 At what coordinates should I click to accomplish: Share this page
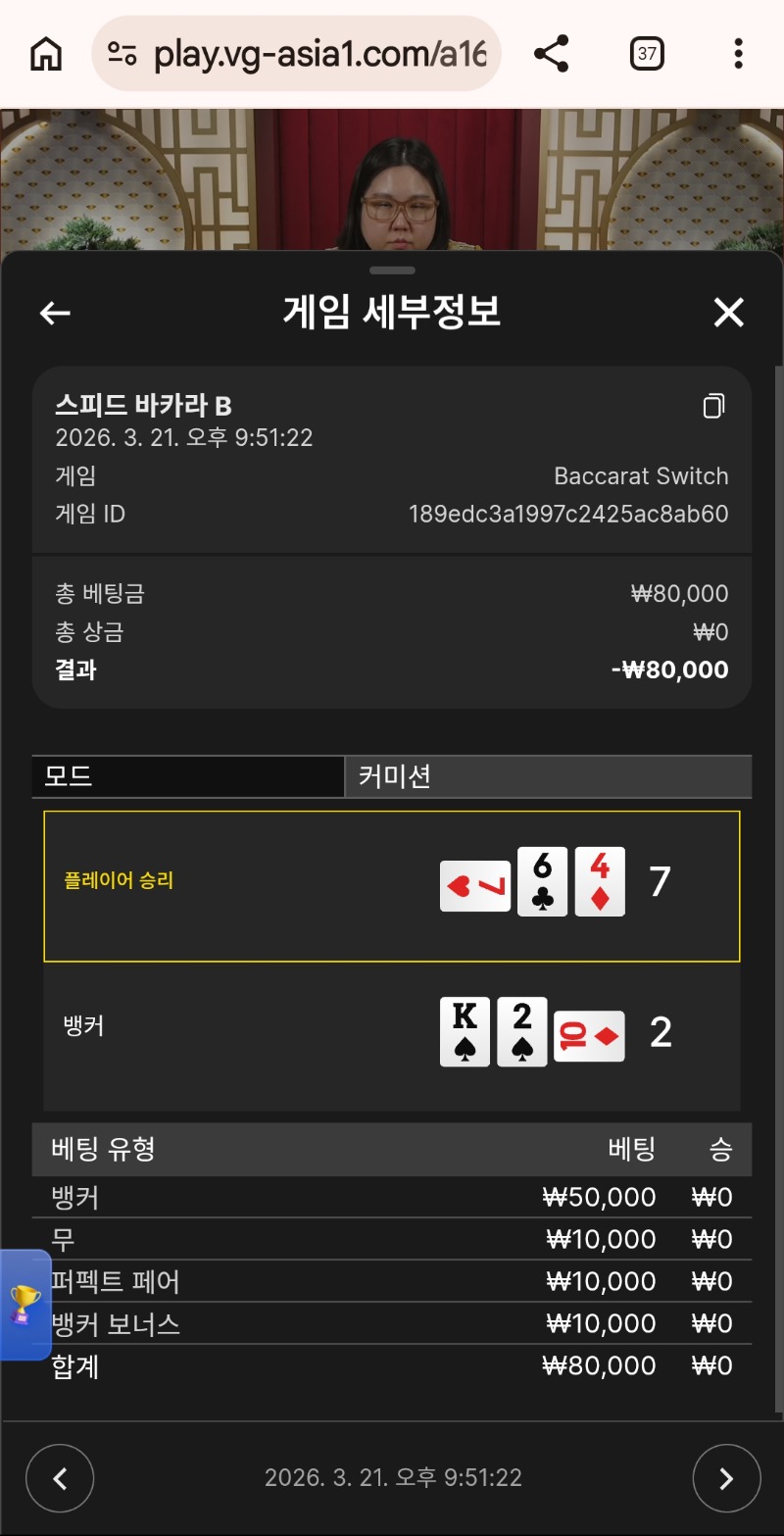[x=552, y=54]
